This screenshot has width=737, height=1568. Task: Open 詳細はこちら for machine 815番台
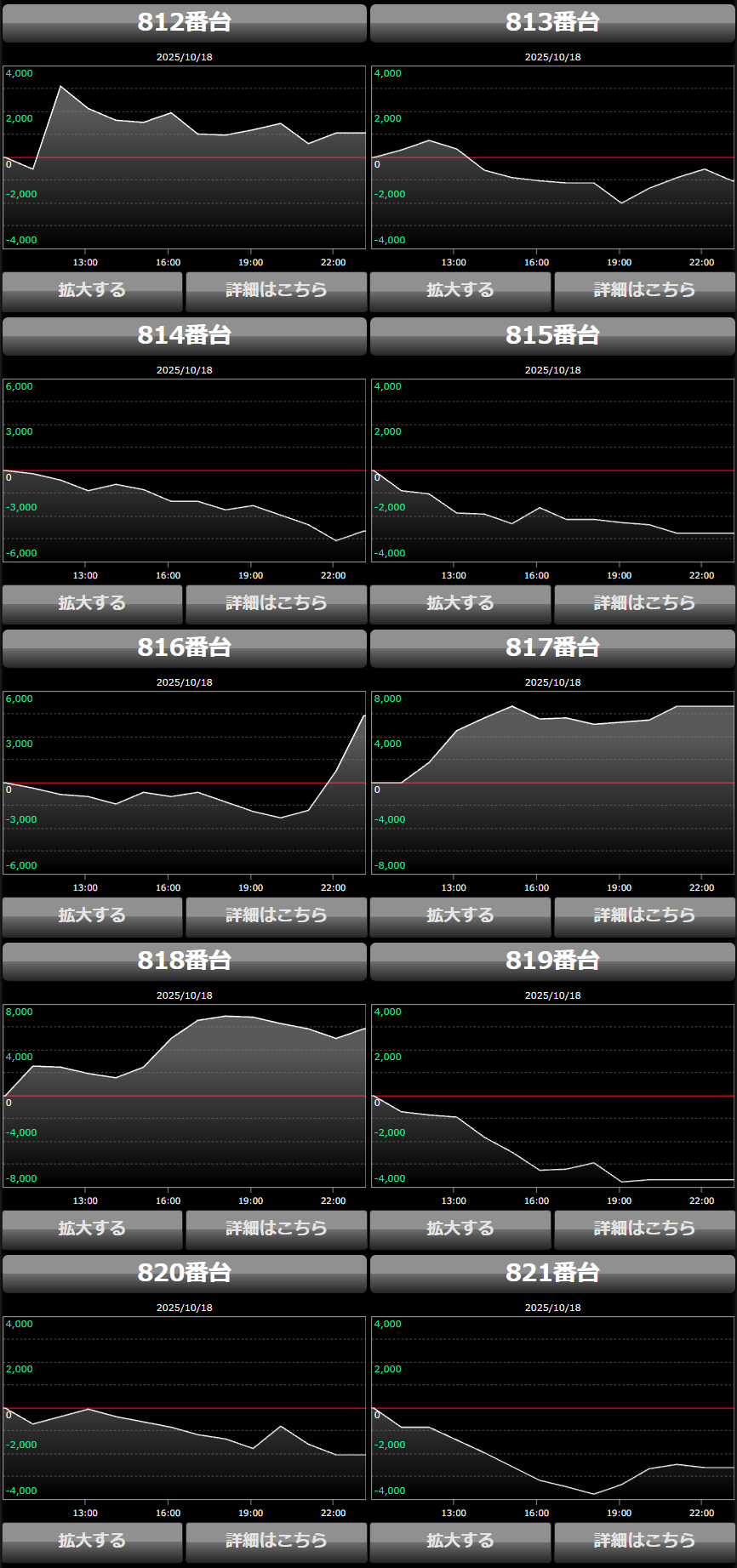coord(644,603)
